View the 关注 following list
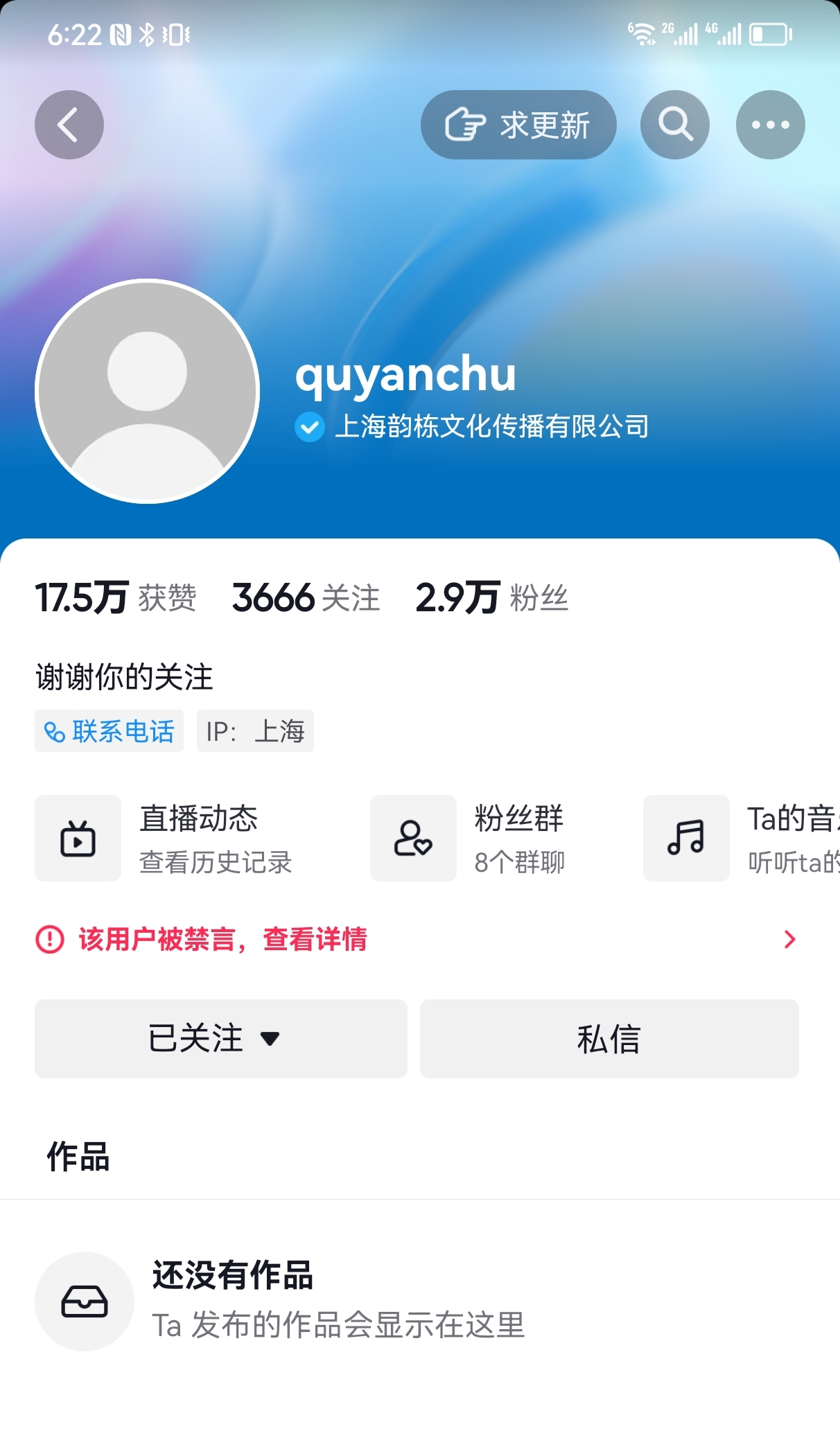The height and width of the screenshot is (1429, 840). [306, 597]
